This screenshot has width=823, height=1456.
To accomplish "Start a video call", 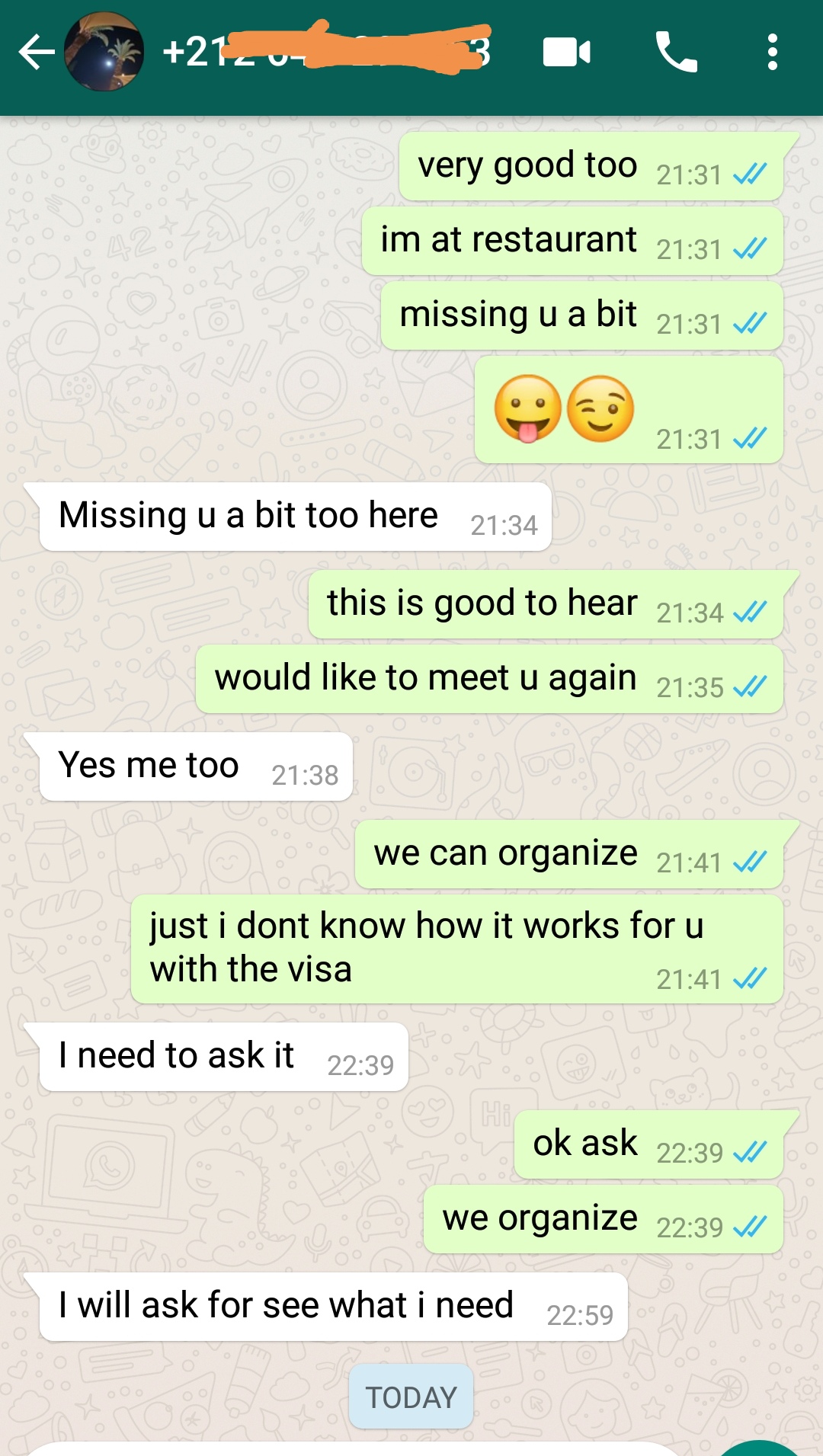I will 566,53.
